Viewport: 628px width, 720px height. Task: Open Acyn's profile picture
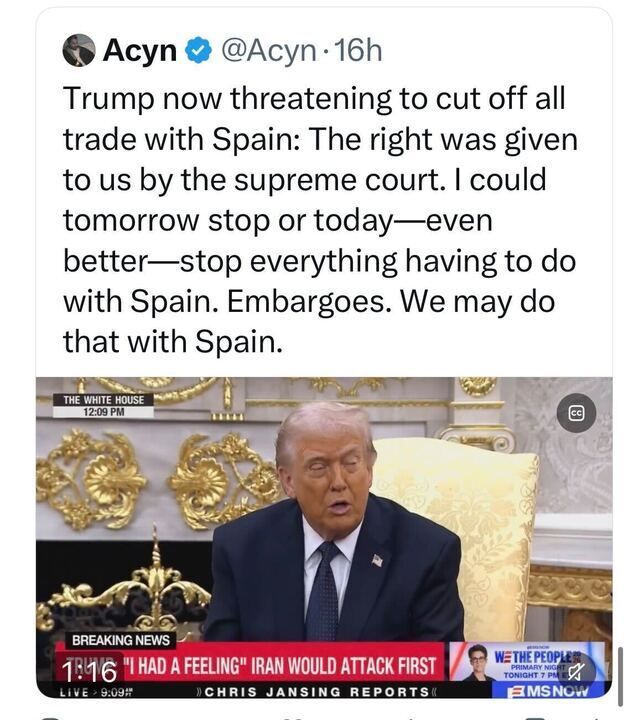78,50
